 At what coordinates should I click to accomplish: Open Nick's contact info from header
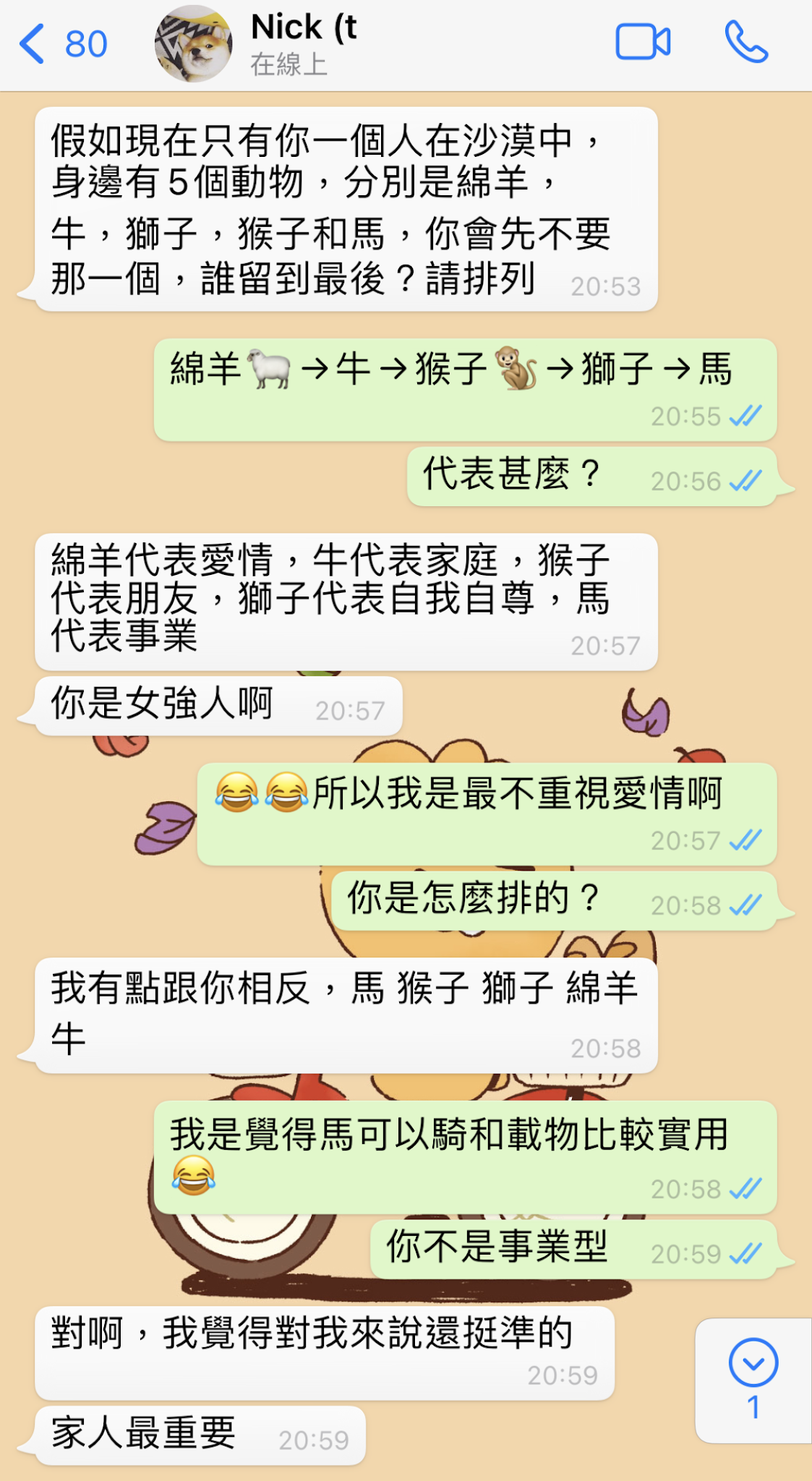coord(304,43)
